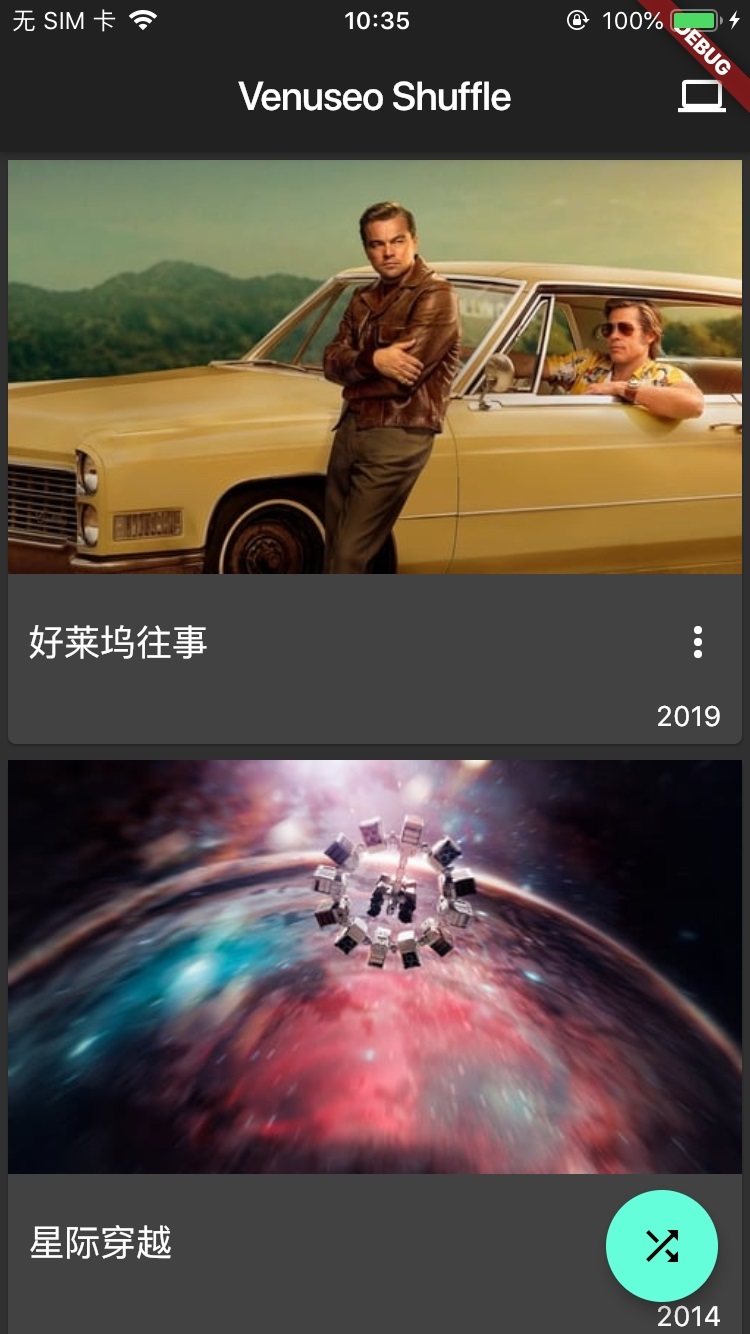Tap the laptop icon in the app bar
The image size is (750, 1334).
pos(701,97)
